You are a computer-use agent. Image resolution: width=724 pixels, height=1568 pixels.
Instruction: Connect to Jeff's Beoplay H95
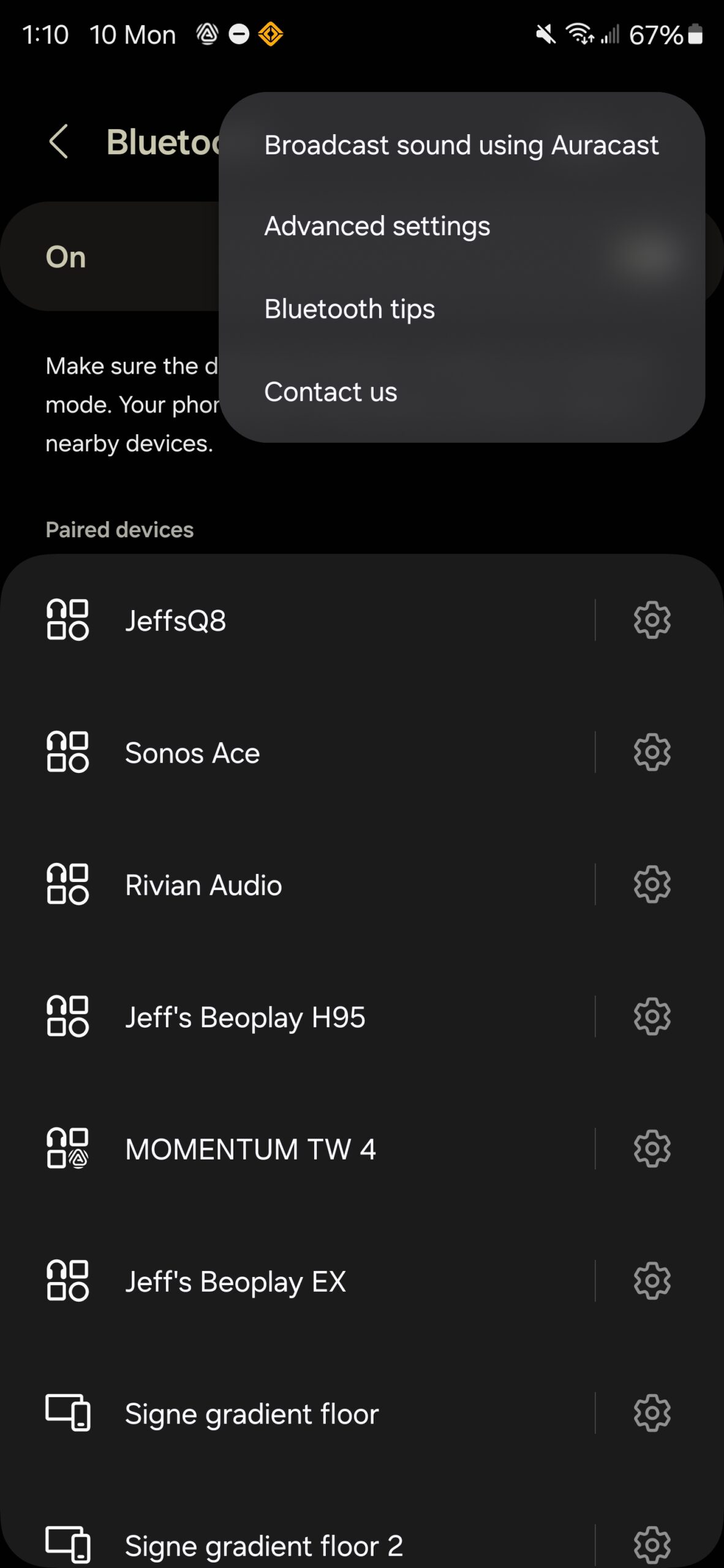pyautogui.click(x=298, y=1017)
